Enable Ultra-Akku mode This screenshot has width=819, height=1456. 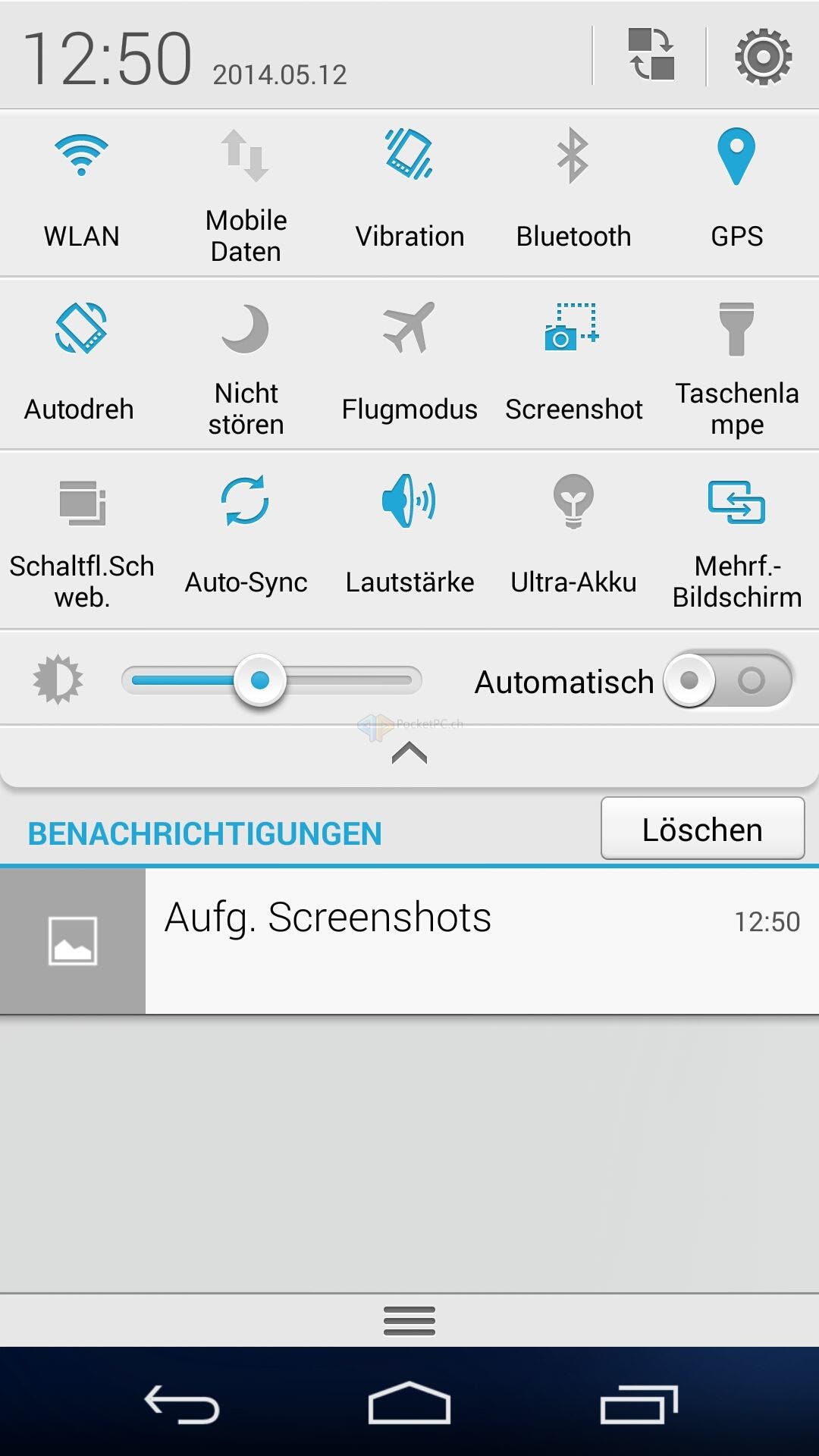tap(573, 538)
